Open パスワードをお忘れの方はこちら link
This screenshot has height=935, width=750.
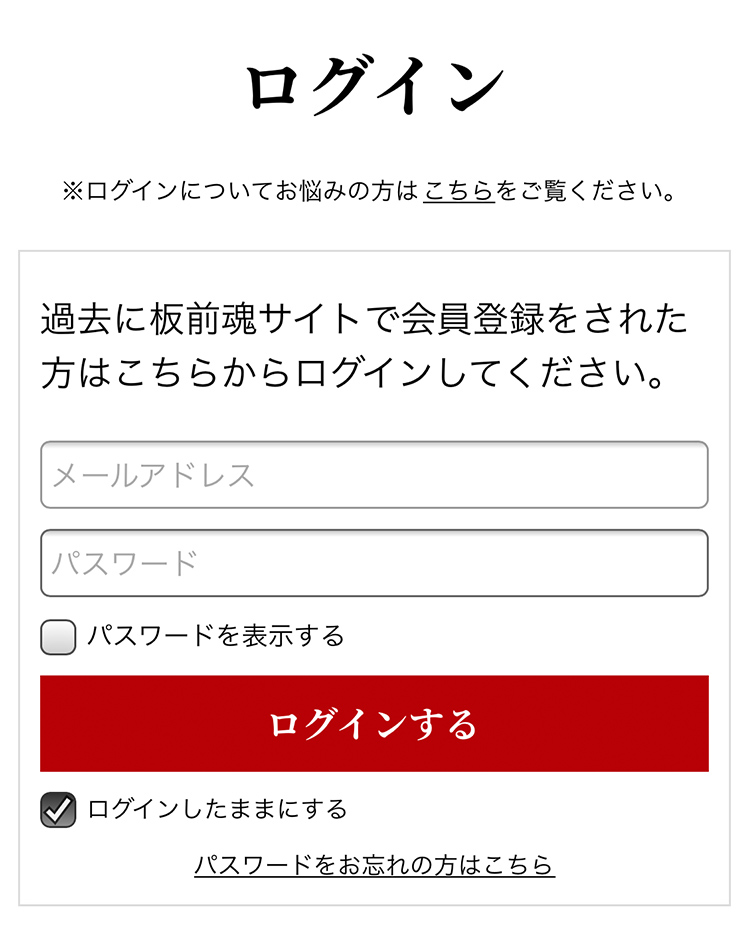click(374, 865)
